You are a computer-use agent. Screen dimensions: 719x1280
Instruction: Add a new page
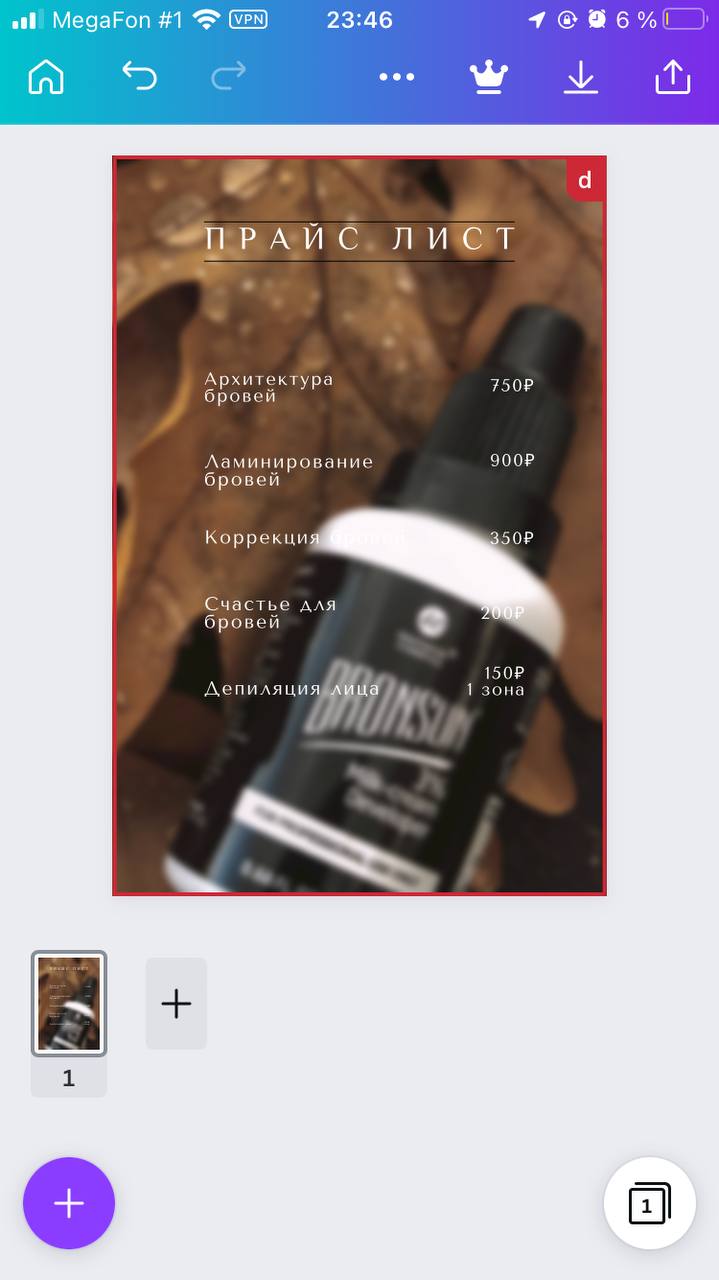(x=176, y=1003)
